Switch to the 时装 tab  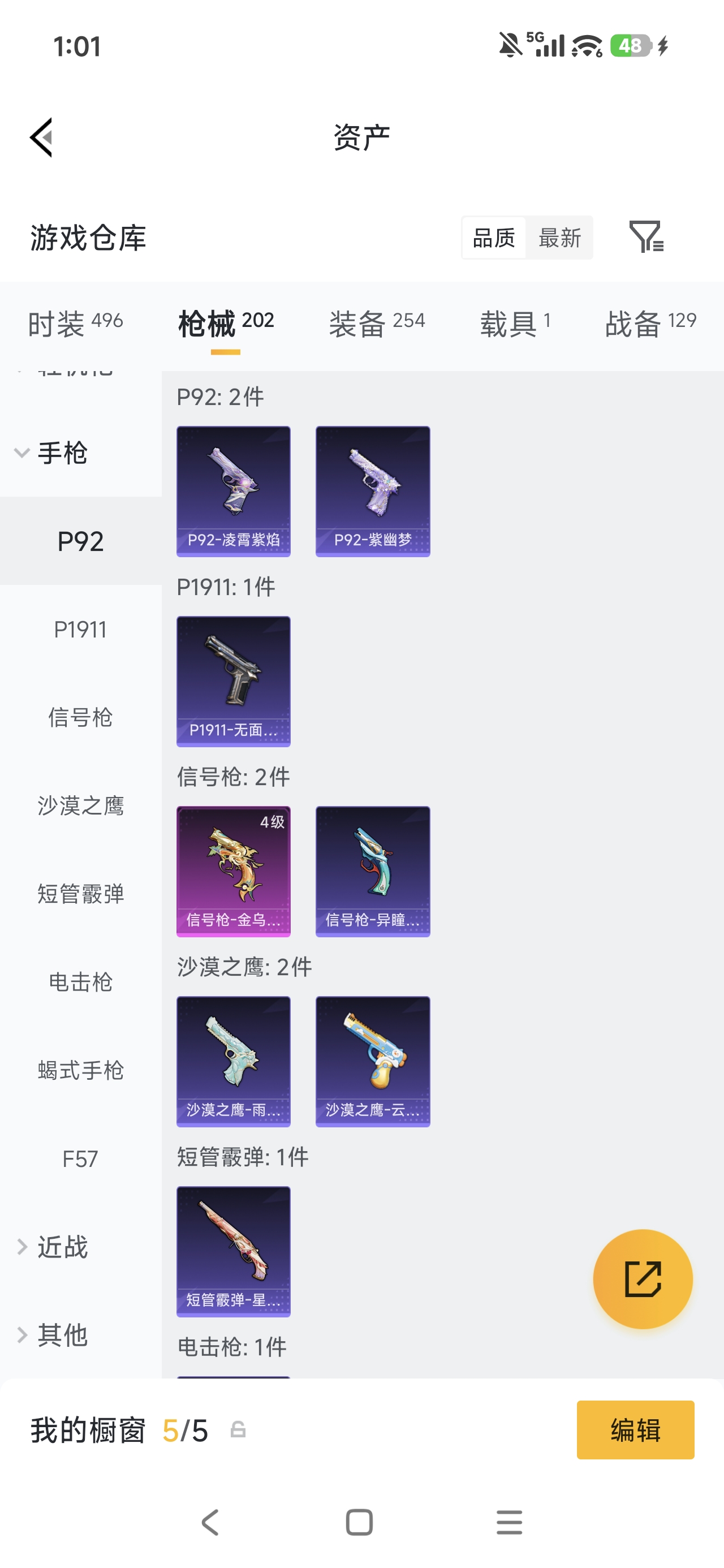coord(75,322)
